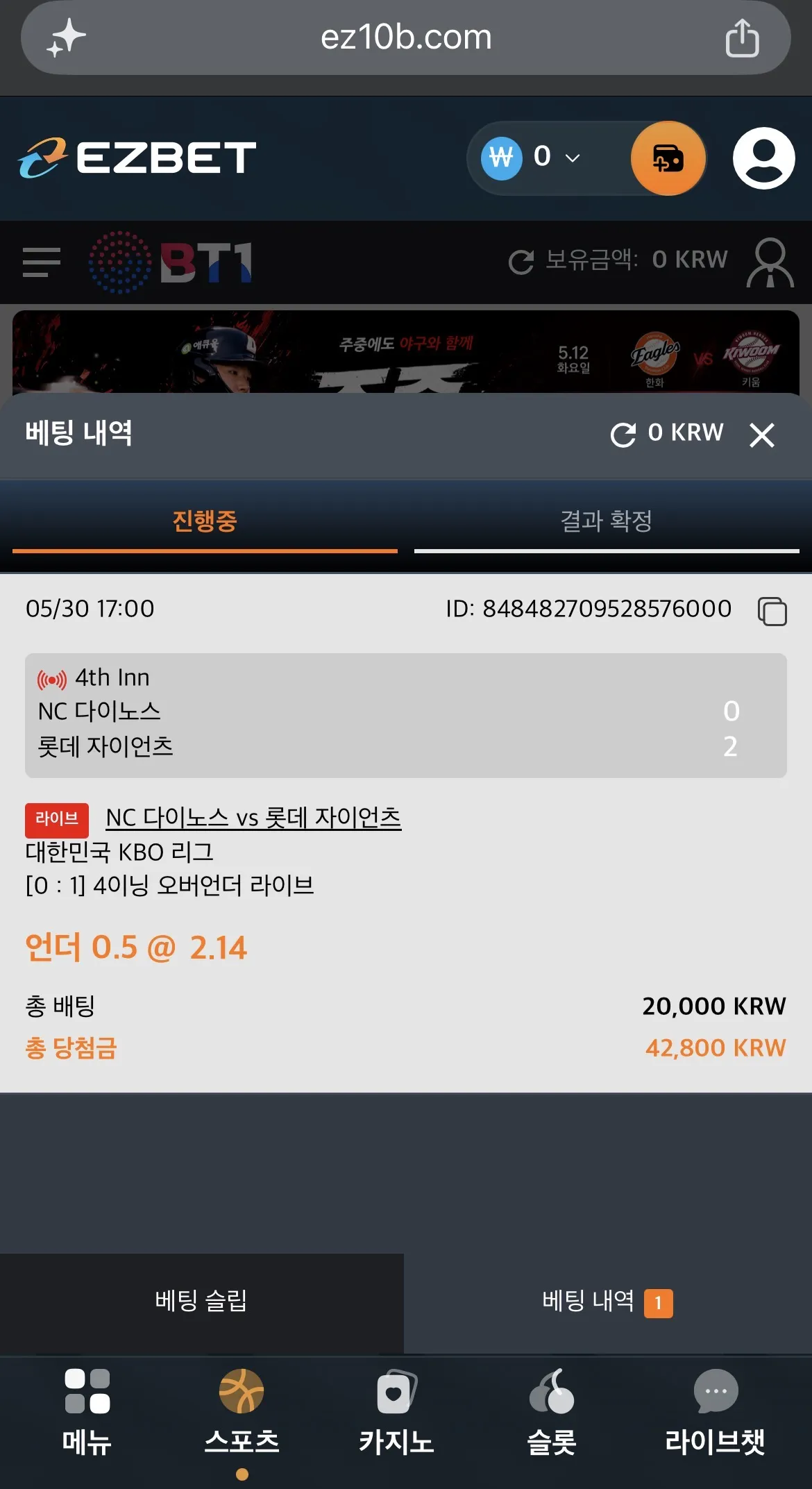Open the user profile avatar
This screenshot has width=812, height=1489.
click(x=763, y=158)
